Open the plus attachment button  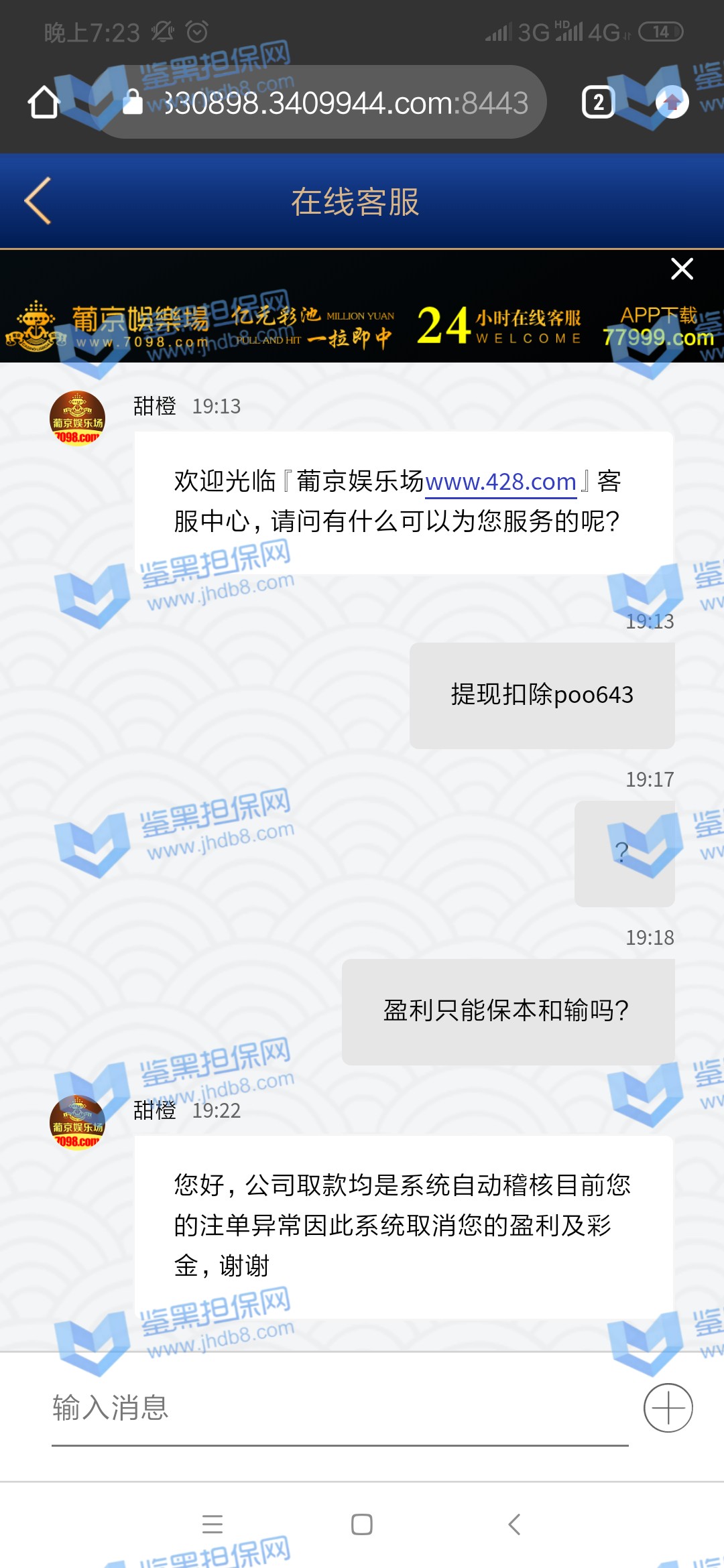pyautogui.click(x=668, y=1408)
